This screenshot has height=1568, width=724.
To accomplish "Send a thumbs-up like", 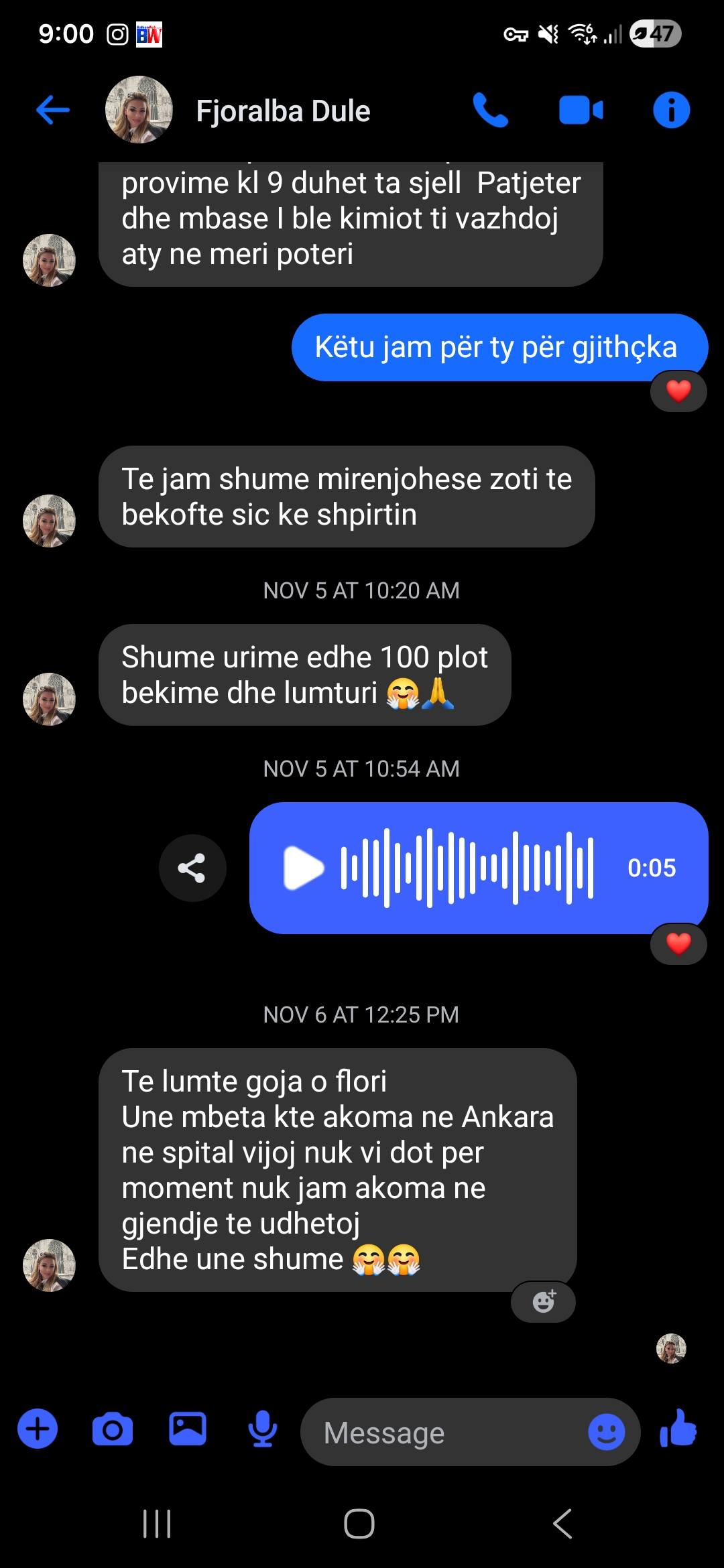I will (x=678, y=1429).
